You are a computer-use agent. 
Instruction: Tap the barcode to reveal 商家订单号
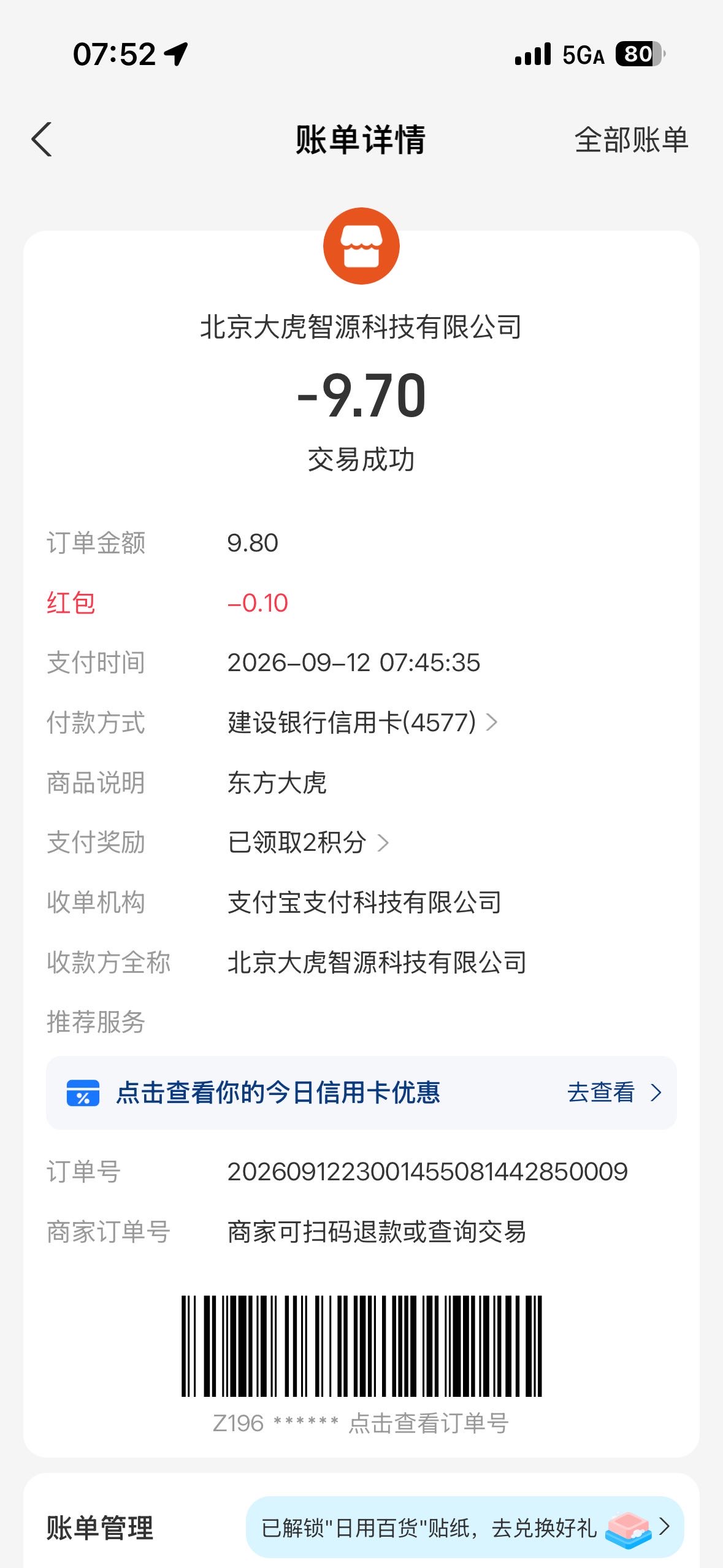(x=361, y=1346)
